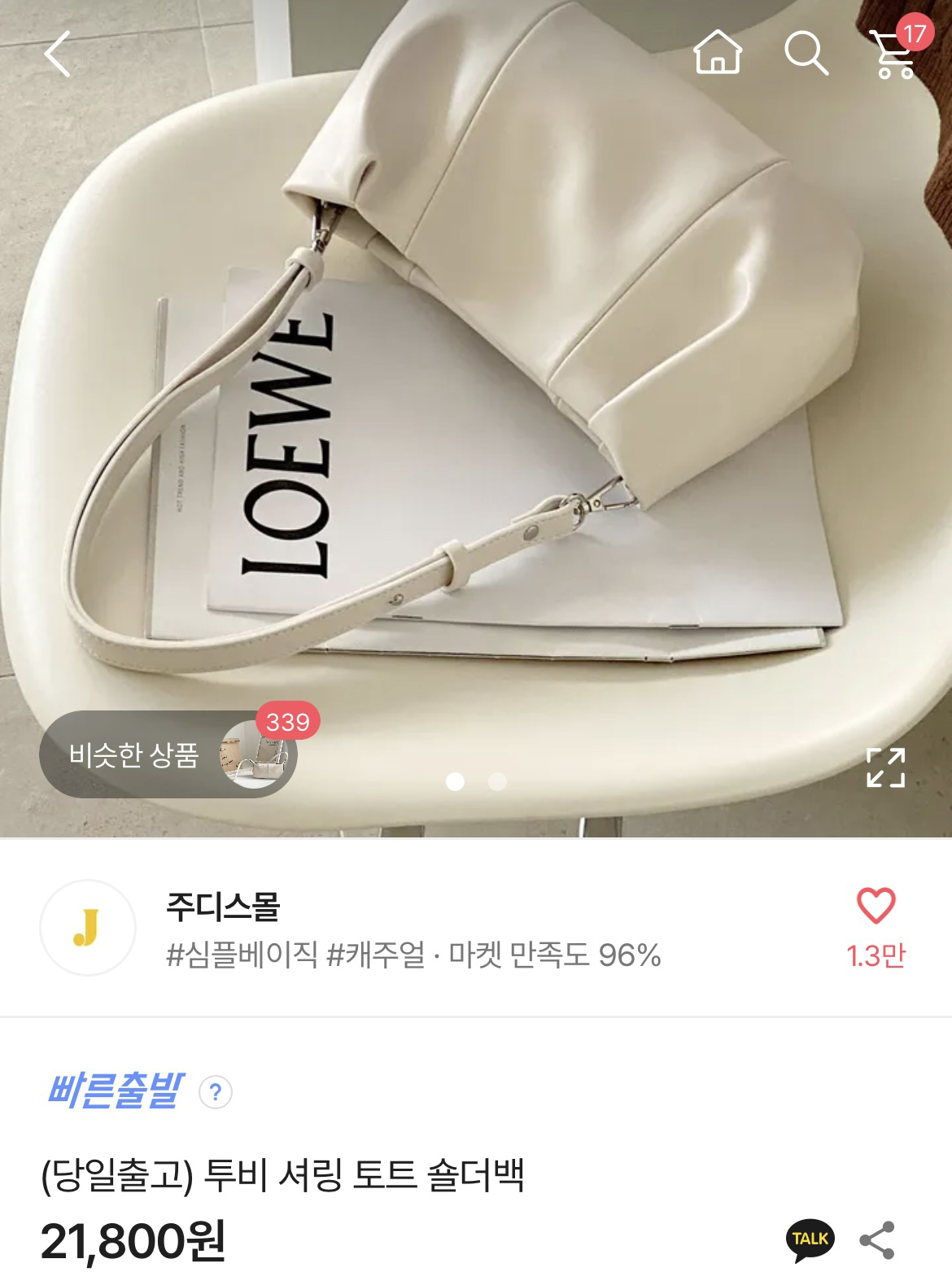Open the 주디스몰 store page
The height and width of the screenshot is (1272, 952).
(x=222, y=906)
